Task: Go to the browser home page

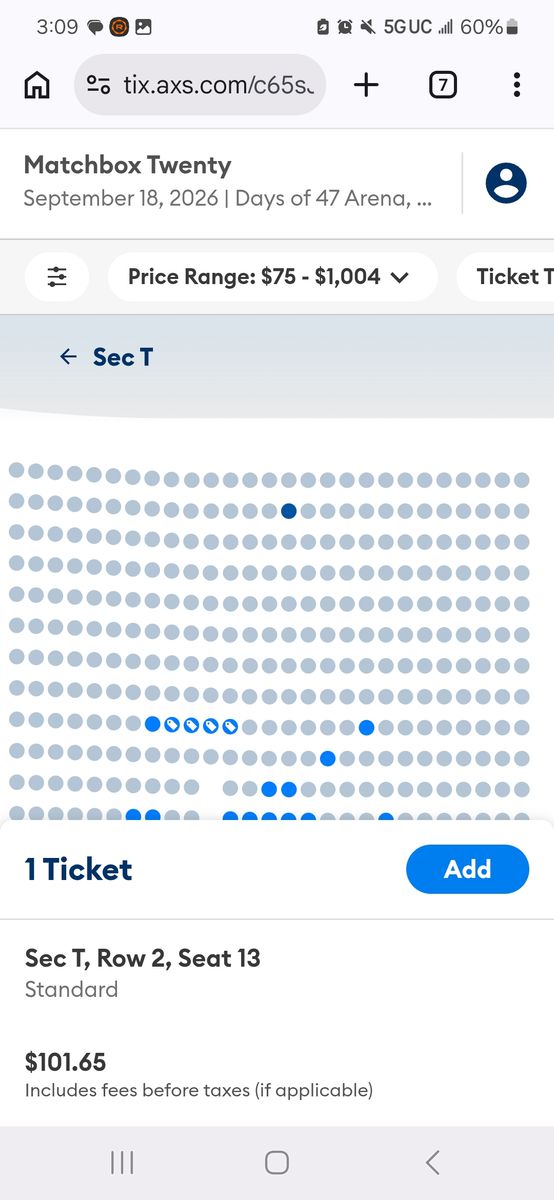Action: click(x=37, y=85)
